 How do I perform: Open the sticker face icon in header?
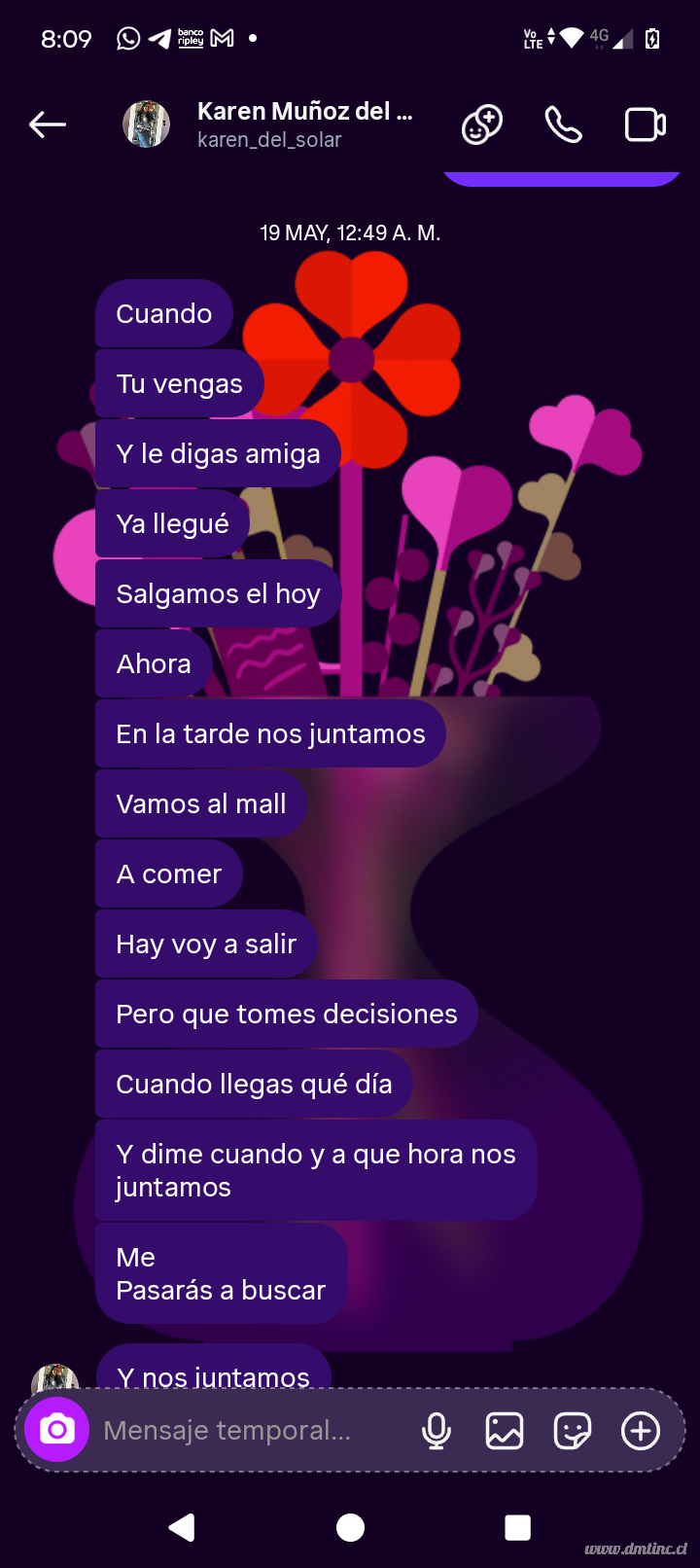coord(481,125)
